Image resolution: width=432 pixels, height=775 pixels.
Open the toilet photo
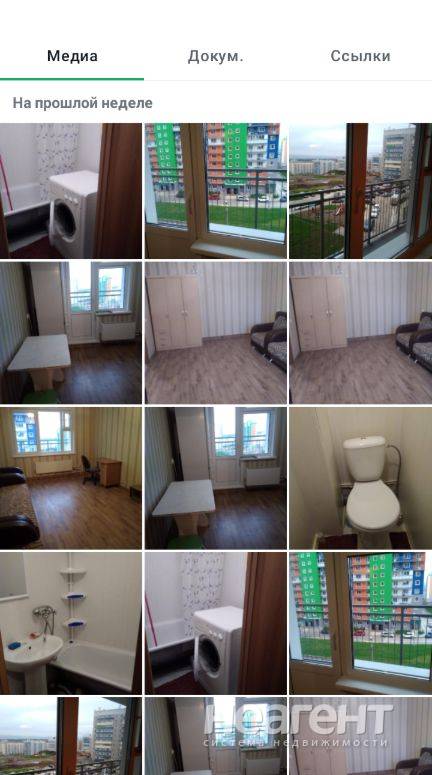pyautogui.click(x=360, y=477)
